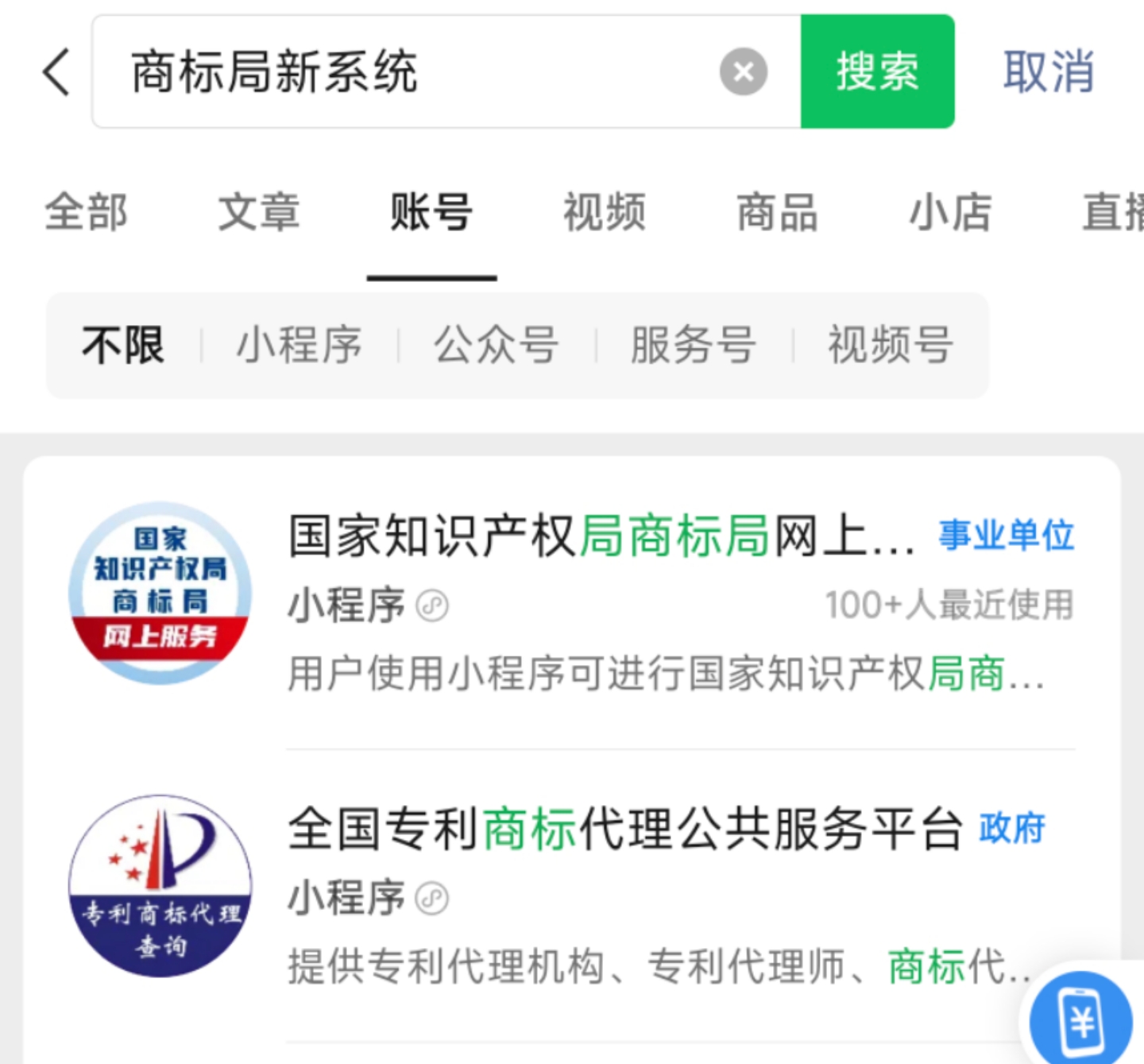Cancel the search with 取消

click(x=1048, y=72)
